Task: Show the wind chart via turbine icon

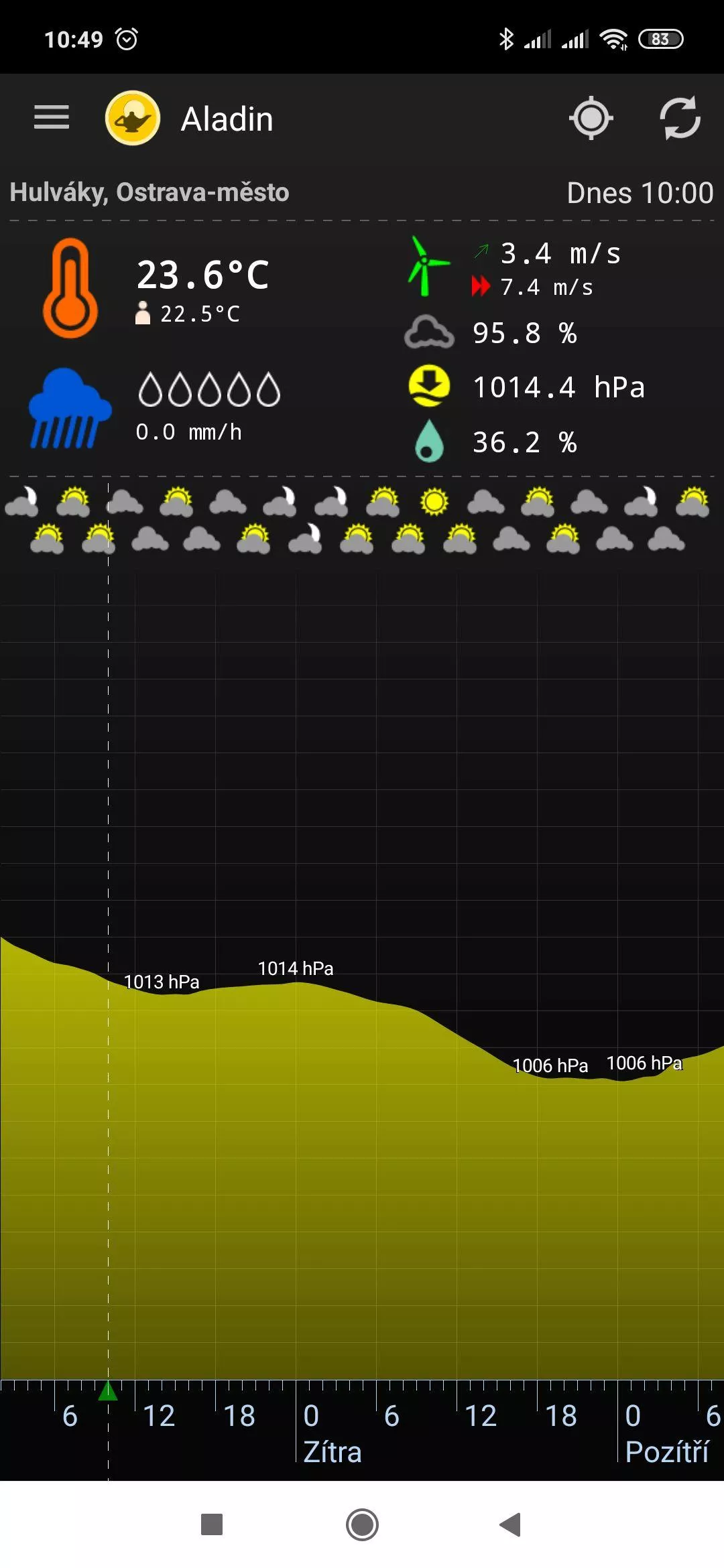Action: point(428,267)
